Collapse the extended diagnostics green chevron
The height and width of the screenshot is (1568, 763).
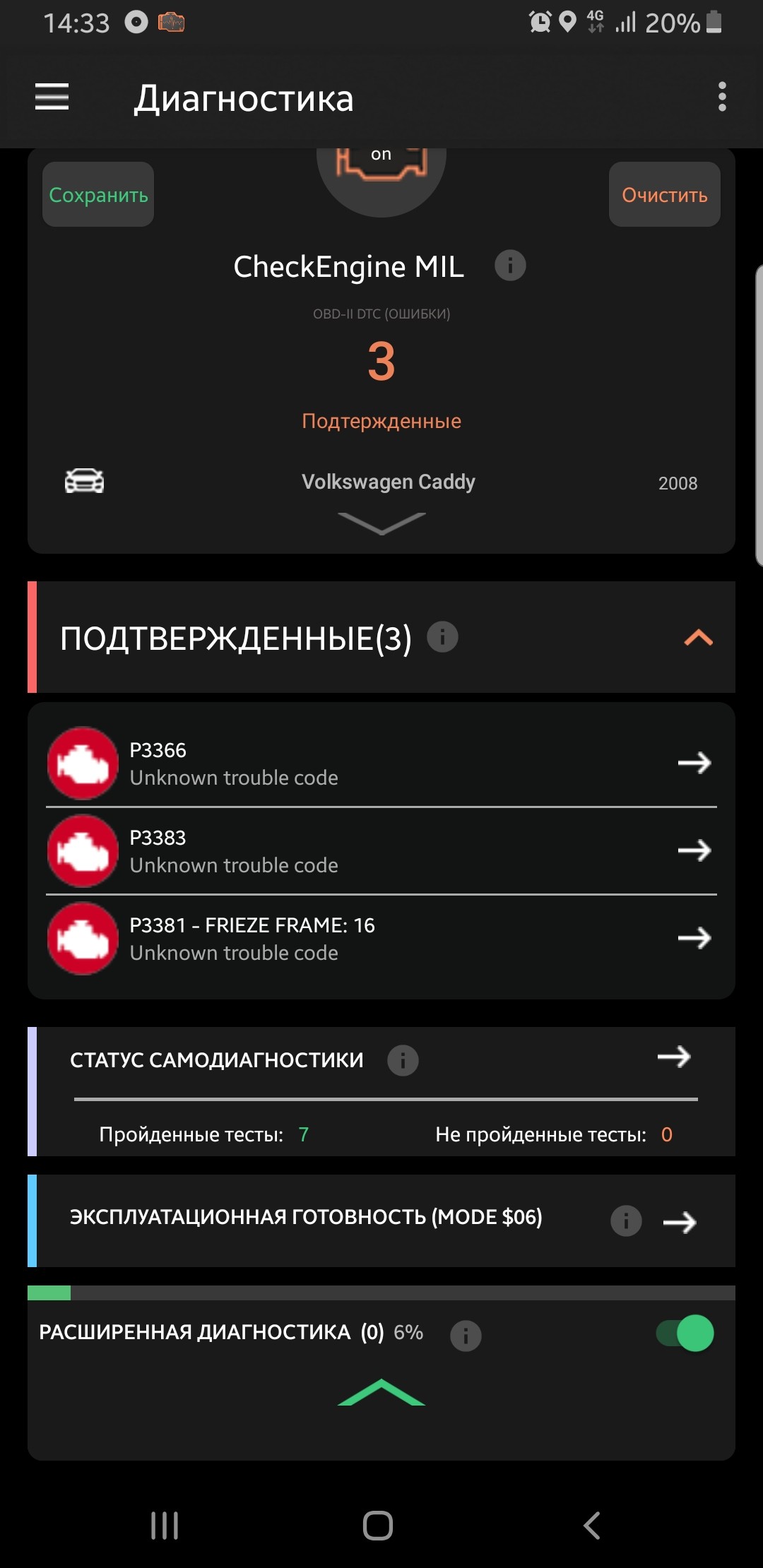(381, 1392)
